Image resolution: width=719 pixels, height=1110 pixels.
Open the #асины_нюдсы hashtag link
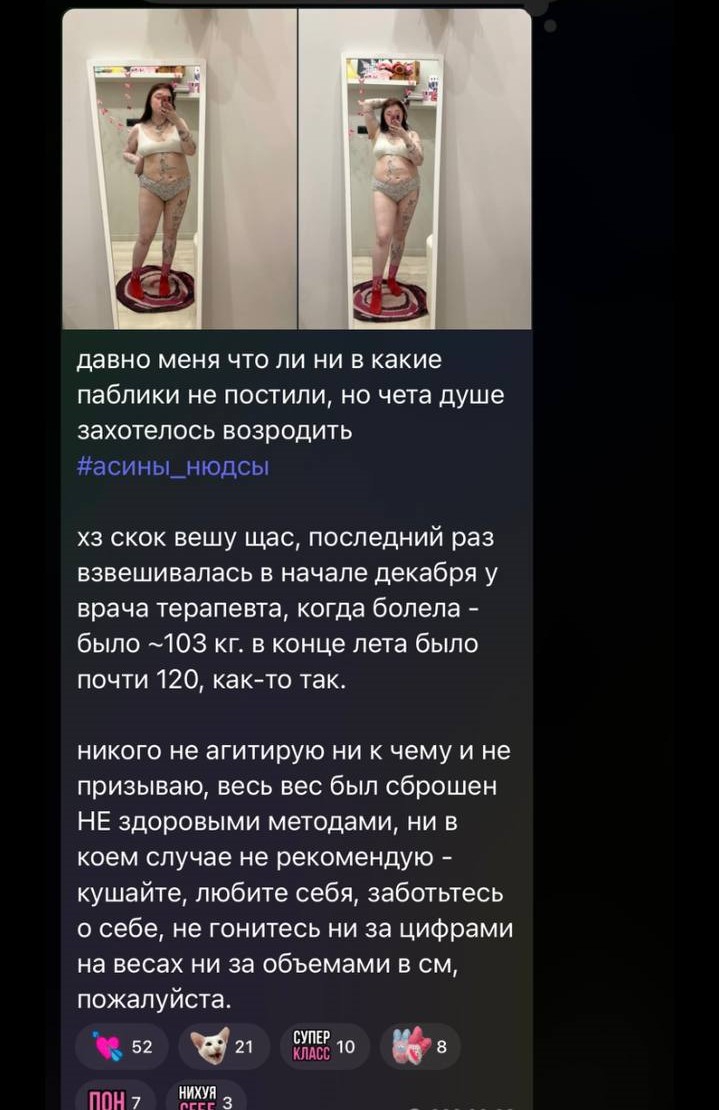click(173, 467)
